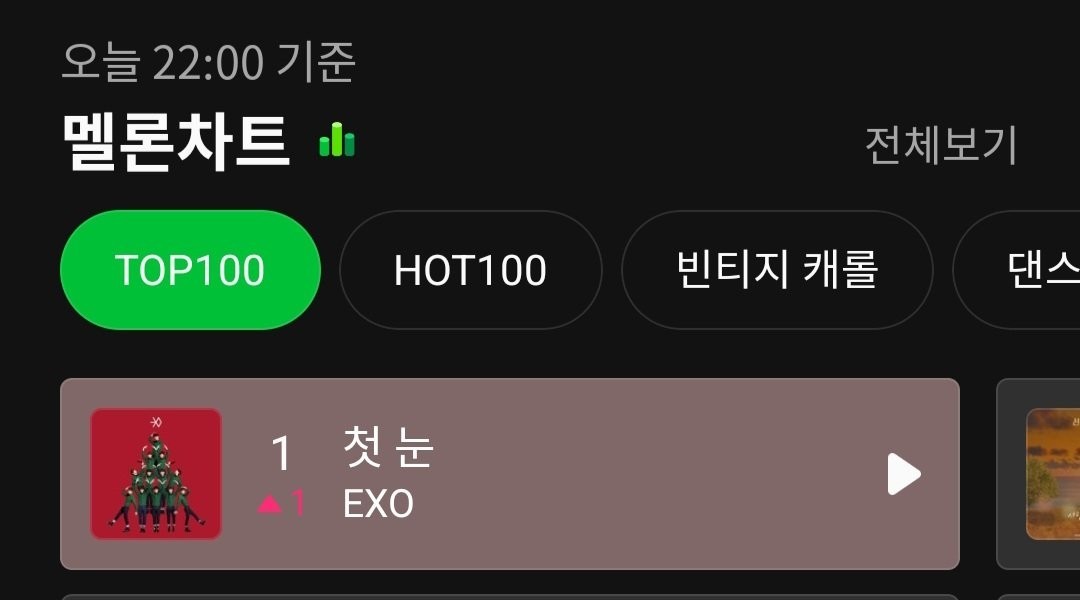This screenshot has height=600, width=1080.
Task: Switch to the HOT100 chart
Action: (470, 270)
